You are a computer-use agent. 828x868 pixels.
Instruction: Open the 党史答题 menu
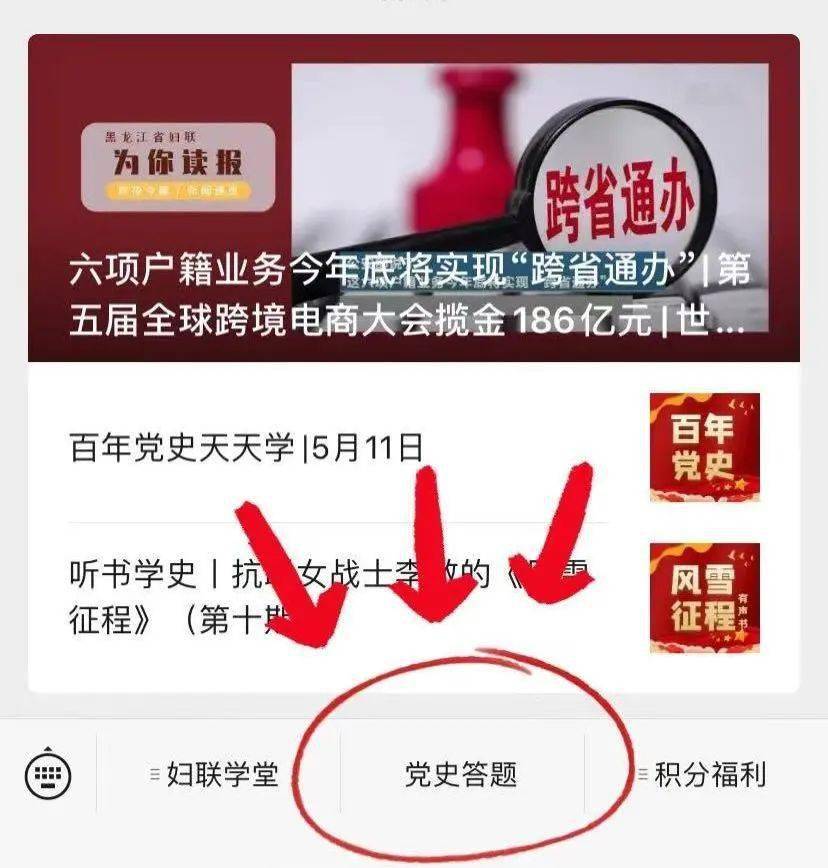(x=461, y=775)
